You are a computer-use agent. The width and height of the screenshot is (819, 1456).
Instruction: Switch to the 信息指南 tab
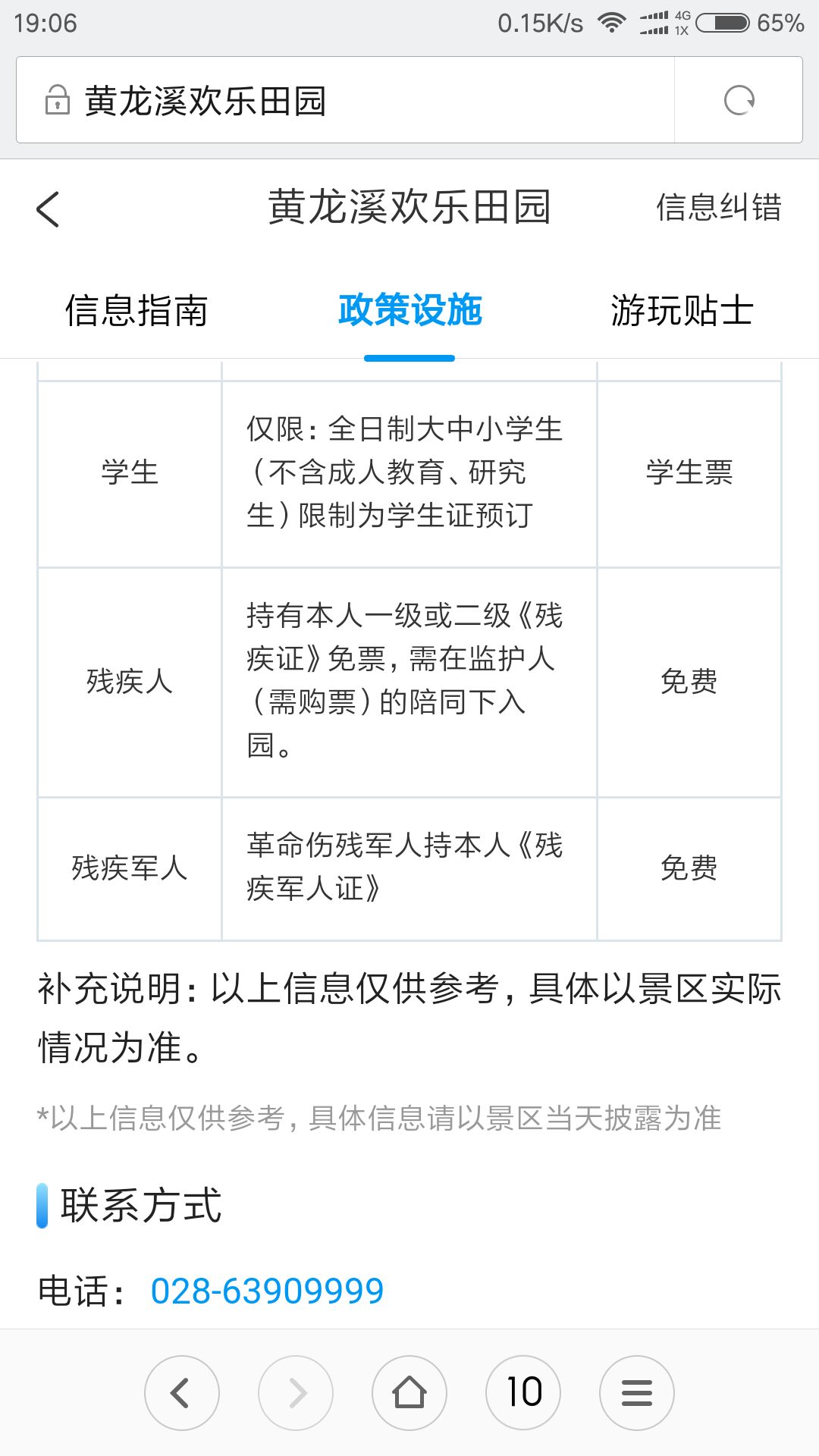coord(136,310)
